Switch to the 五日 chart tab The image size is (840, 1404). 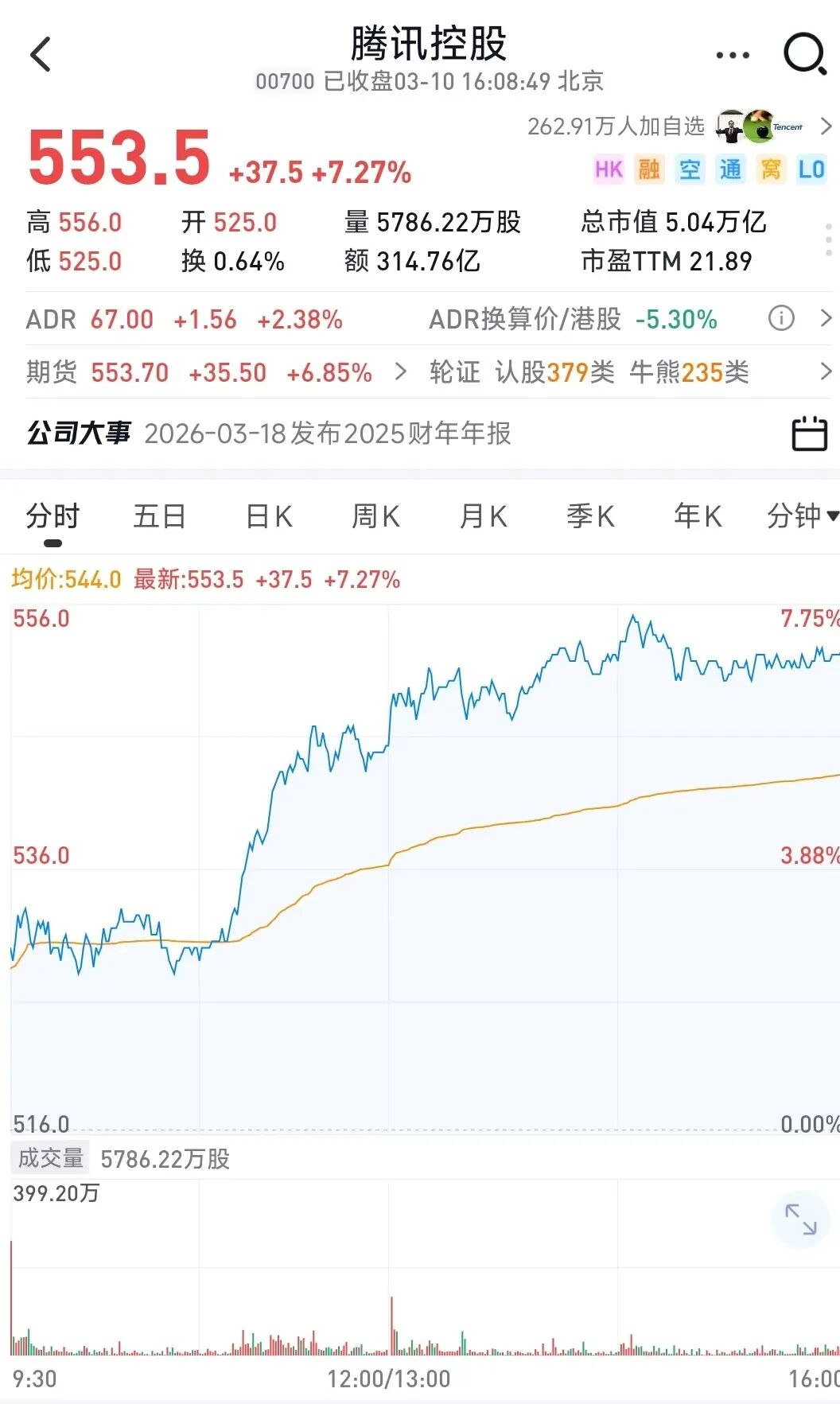pyautogui.click(x=159, y=517)
